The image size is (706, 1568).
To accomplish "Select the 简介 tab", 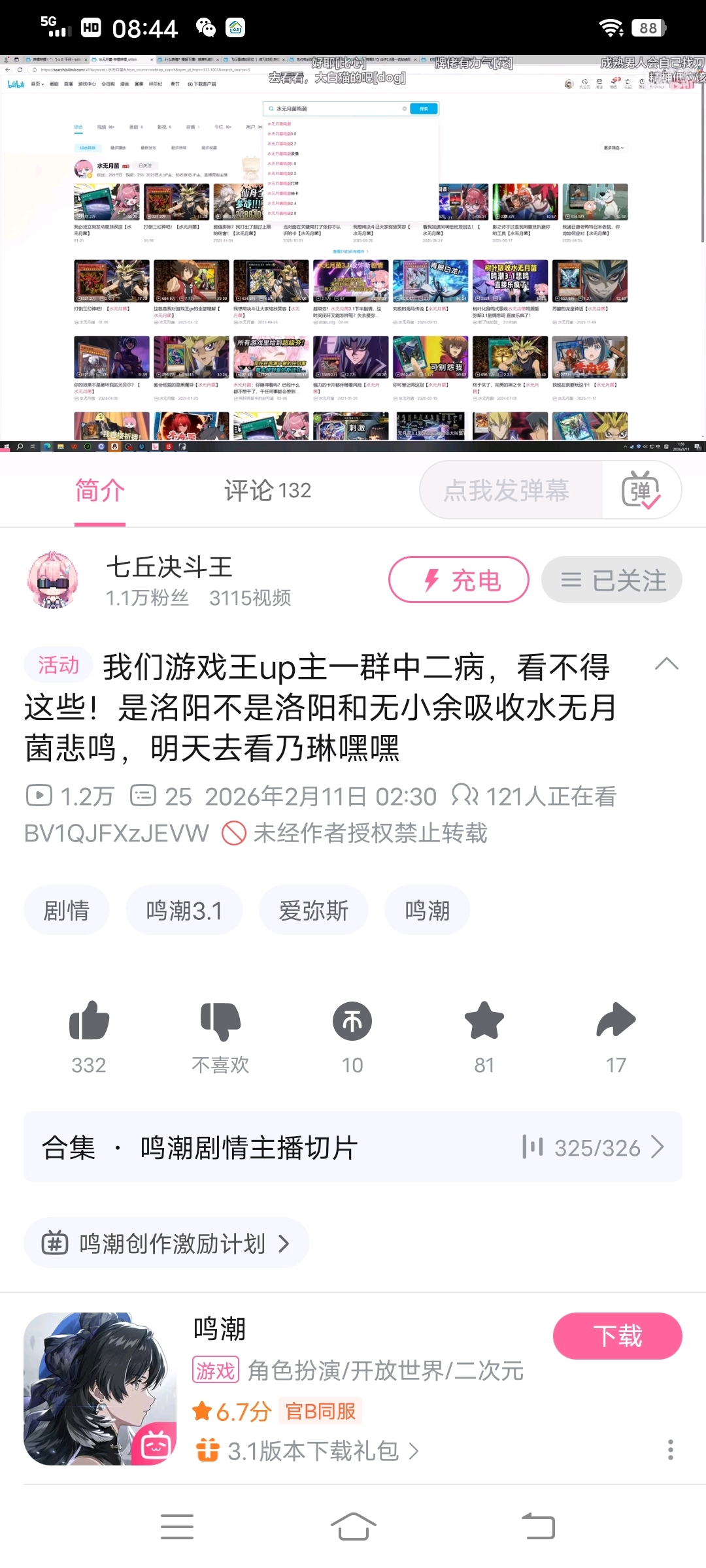I will (x=99, y=490).
